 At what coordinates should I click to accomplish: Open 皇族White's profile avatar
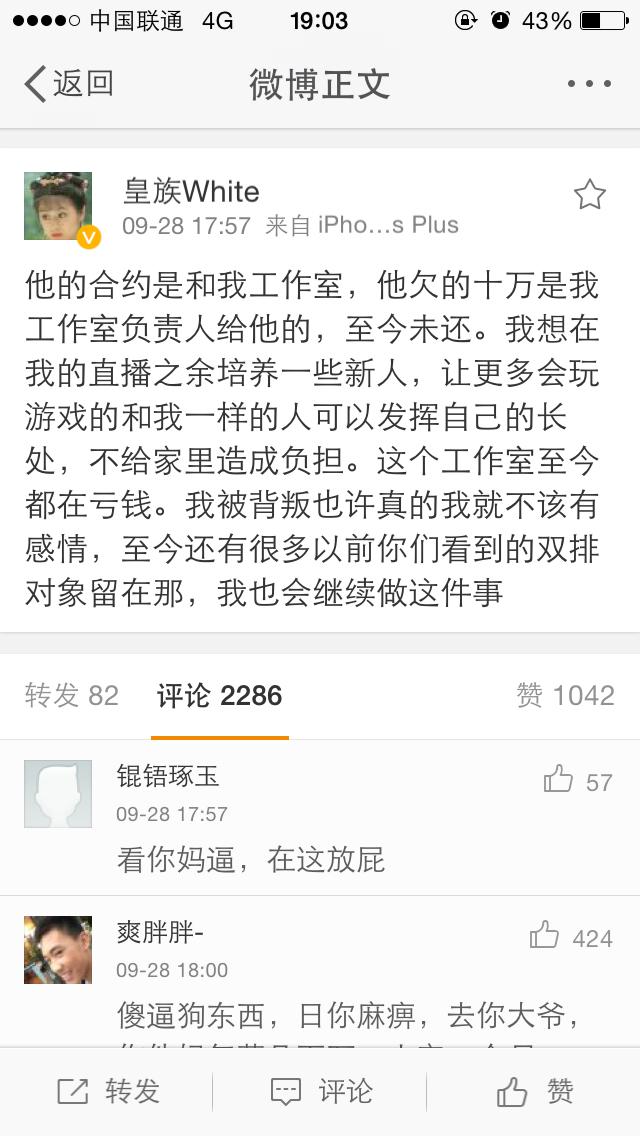pyautogui.click(x=58, y=207)
